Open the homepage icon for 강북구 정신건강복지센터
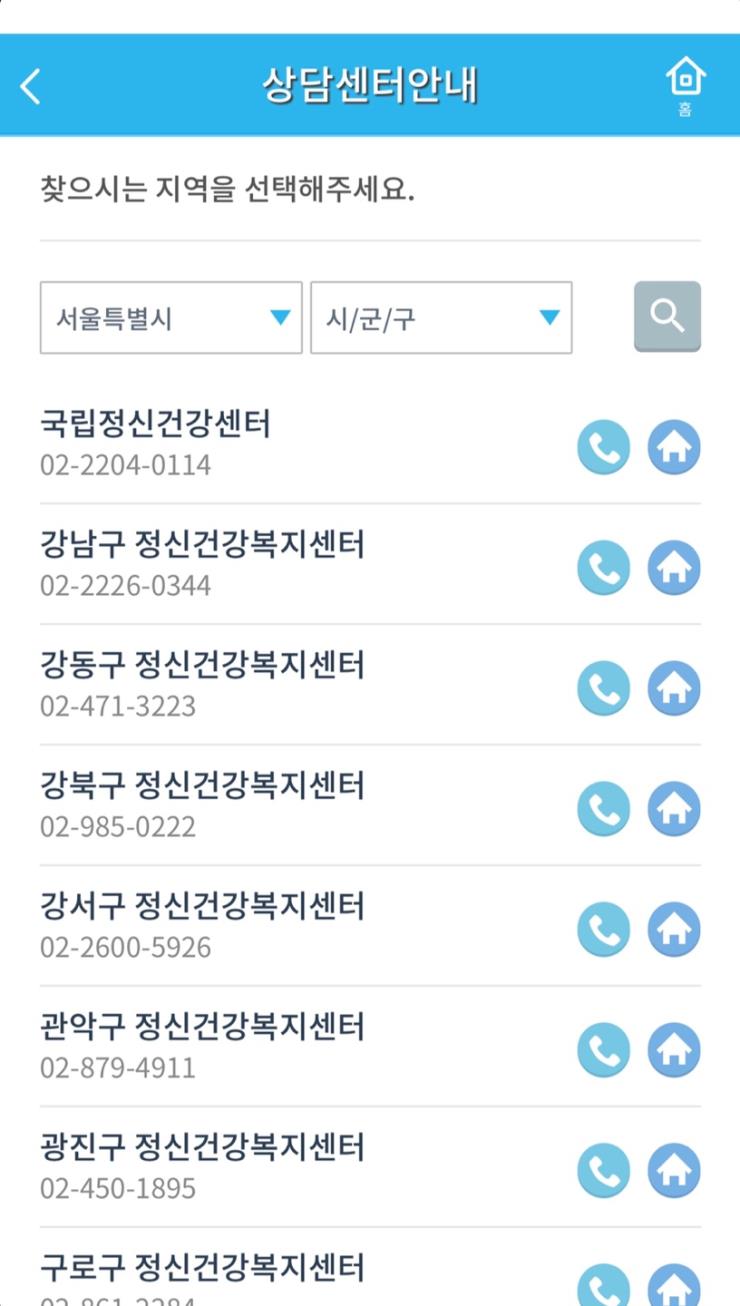Viewport: 740px width, 1306px height. click(674, 809)
